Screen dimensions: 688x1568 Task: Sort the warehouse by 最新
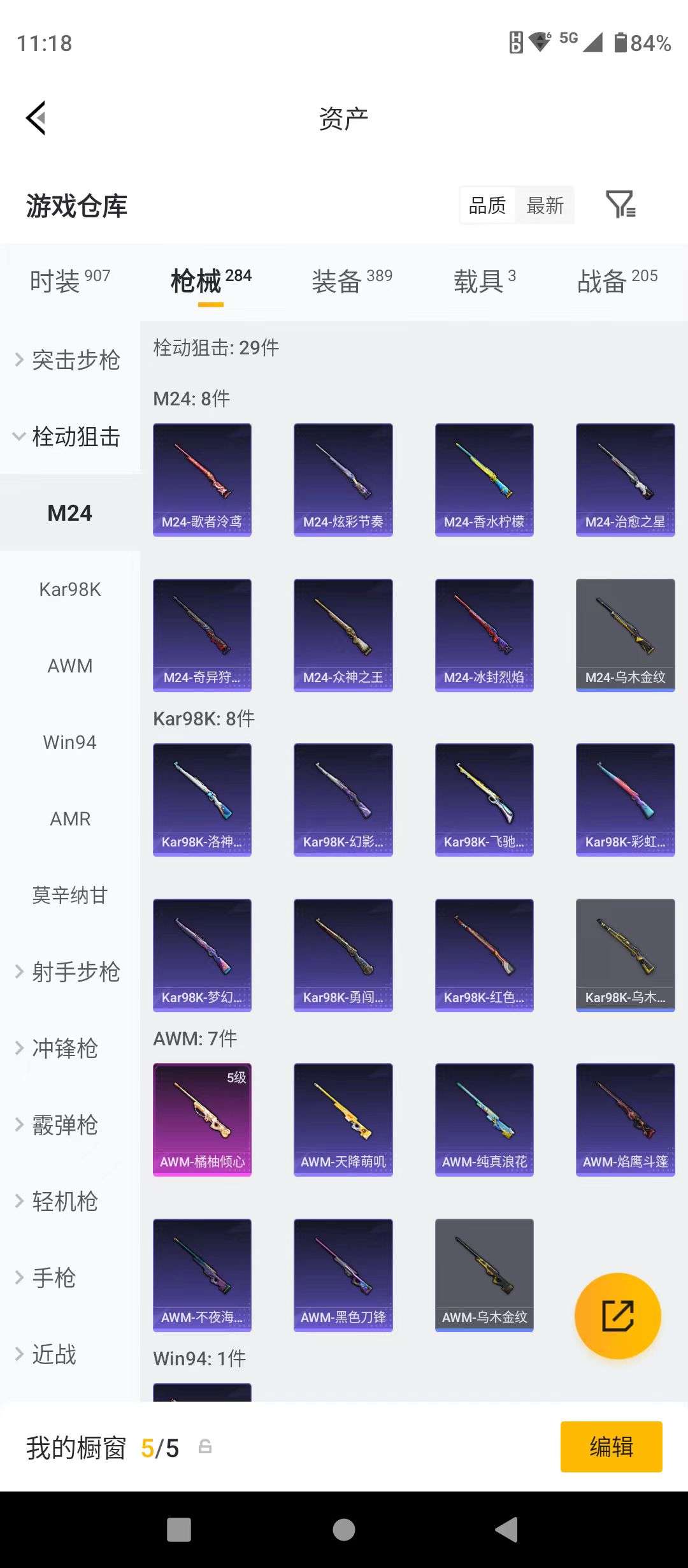click(545, 205)
